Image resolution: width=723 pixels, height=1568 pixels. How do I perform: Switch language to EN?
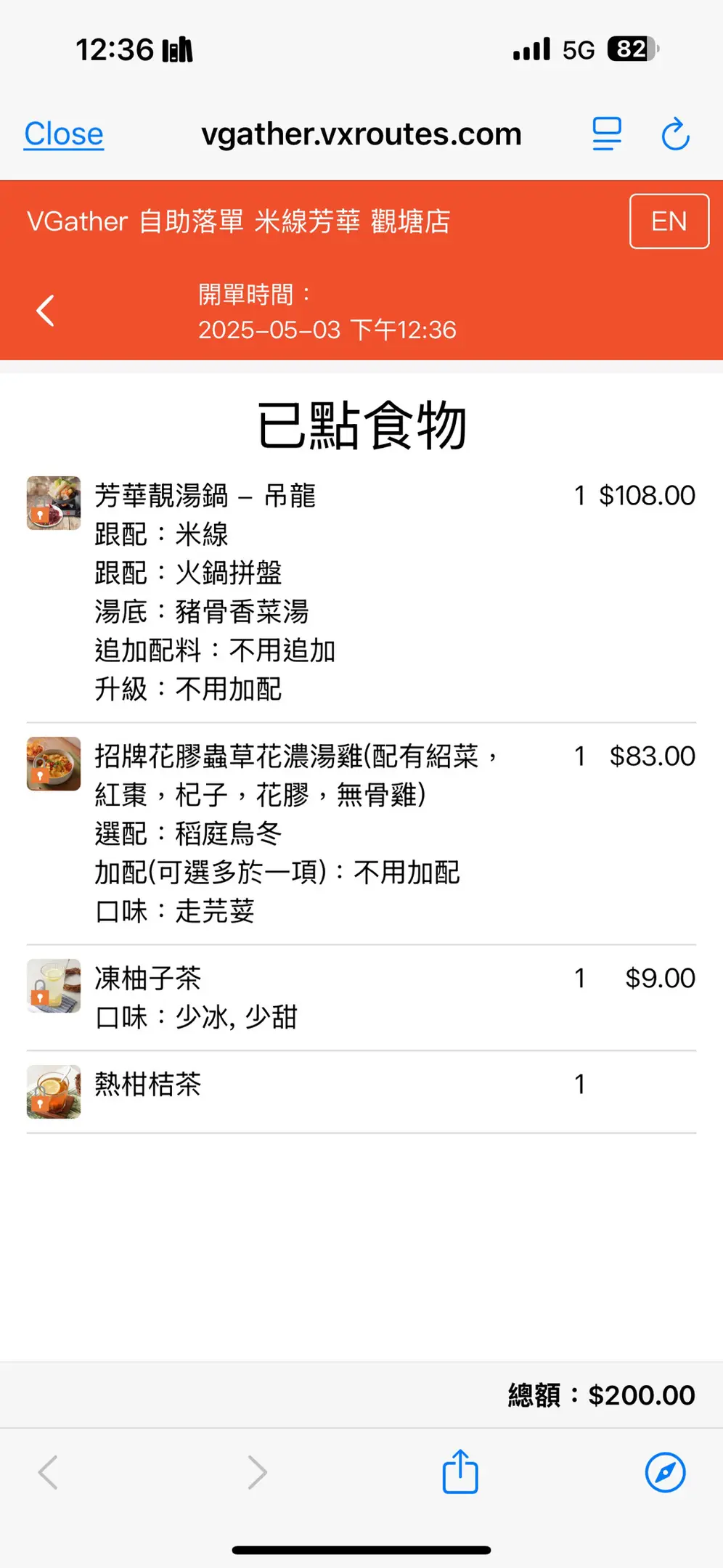click(x=669, y=221)
